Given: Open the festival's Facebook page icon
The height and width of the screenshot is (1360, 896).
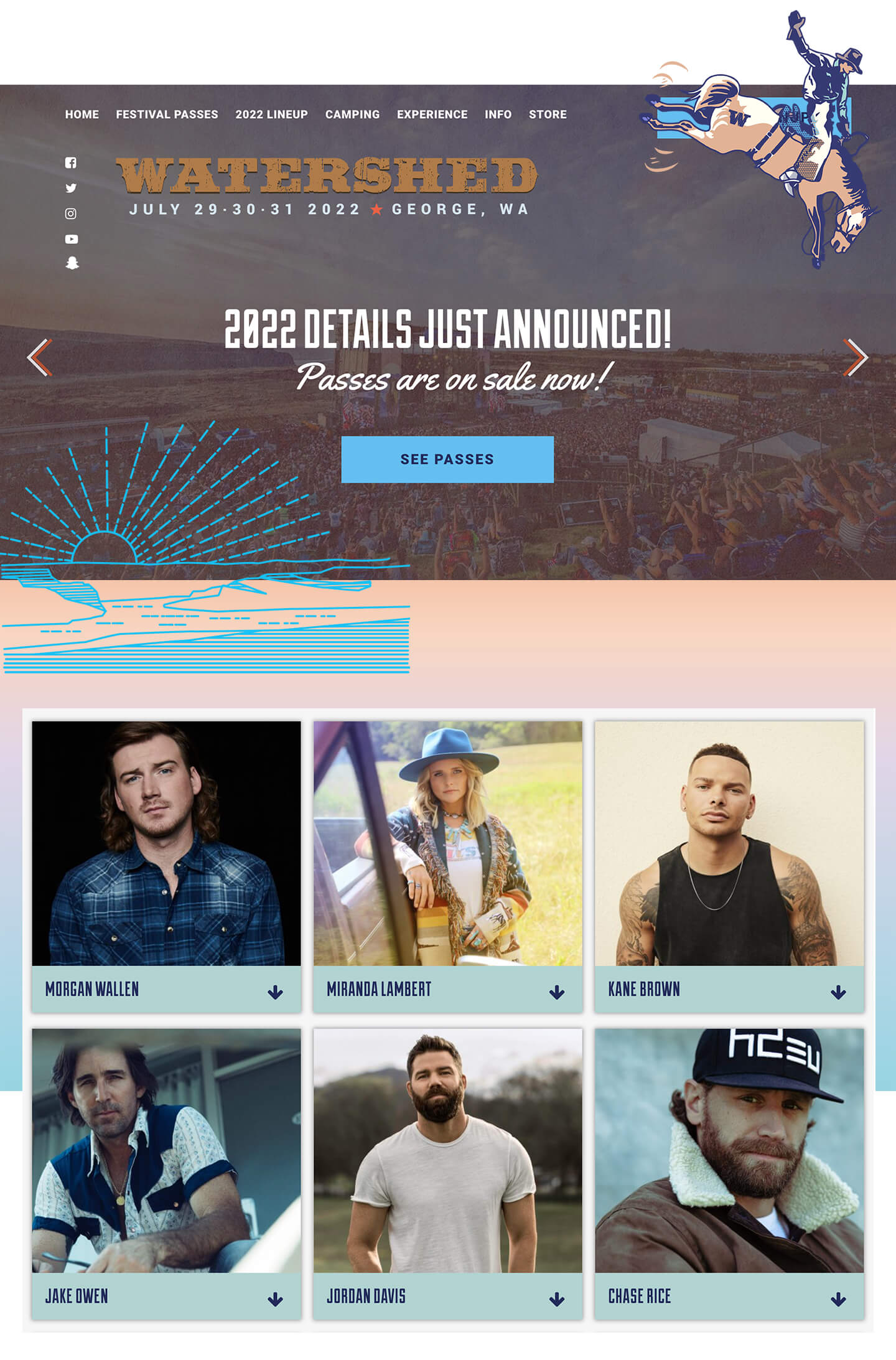Looking at the screenshot, I should [71, 162].
